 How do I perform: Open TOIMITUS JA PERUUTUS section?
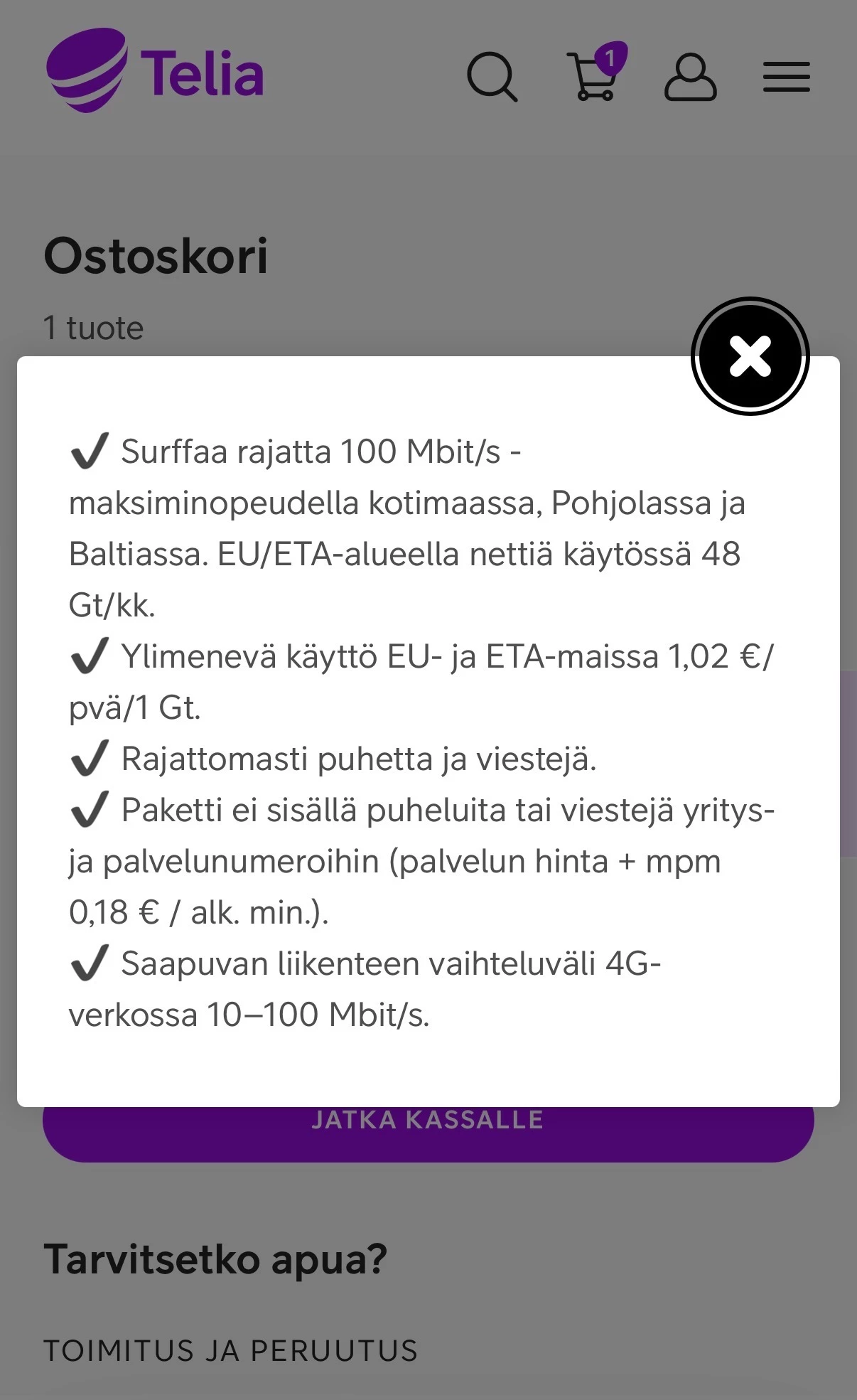click(231, 1350)
